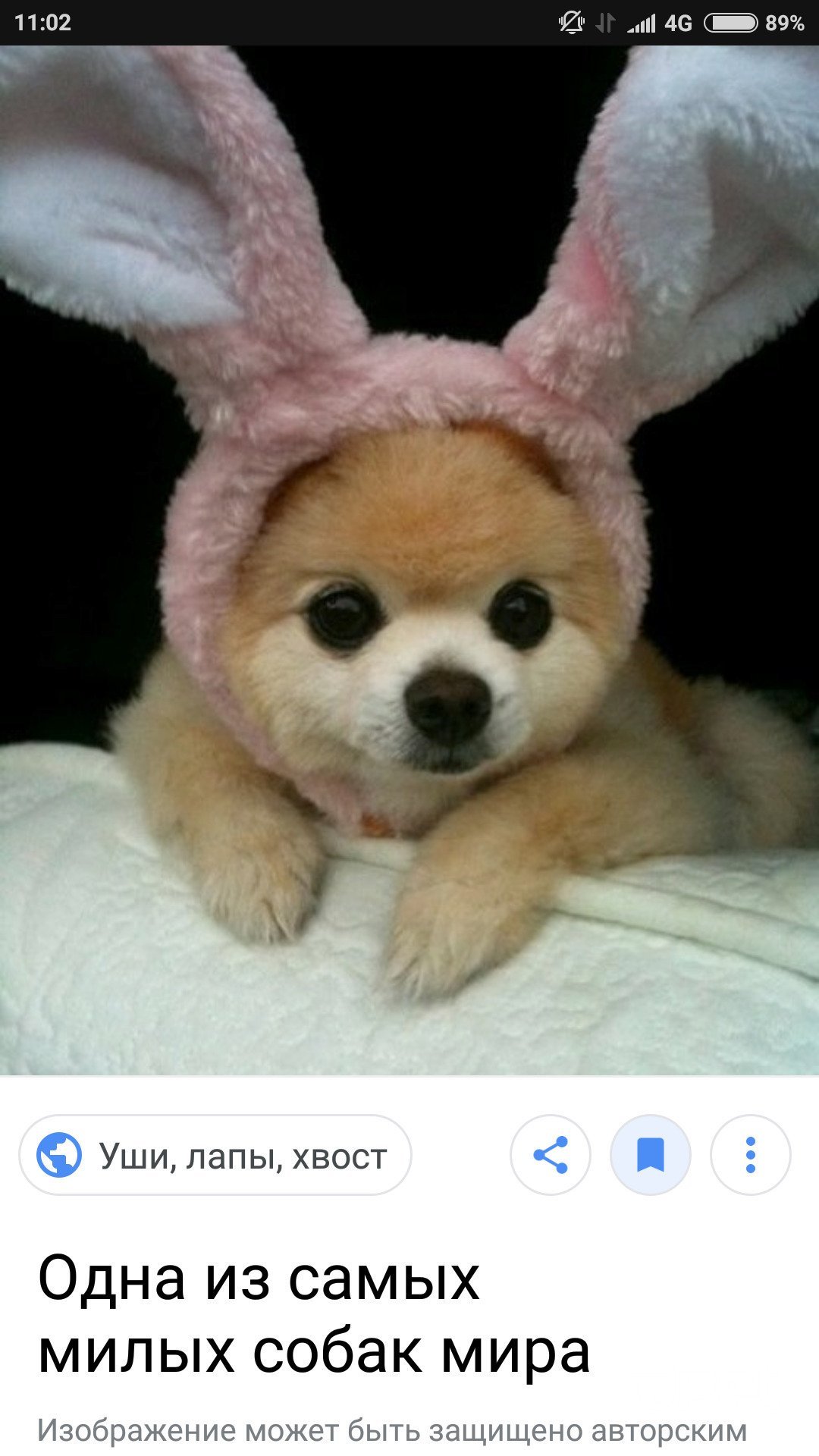The image size is (819, 1456).
Task: Open the source site Уши, лапы, хвост
Action: click(x=215, y=1155)
